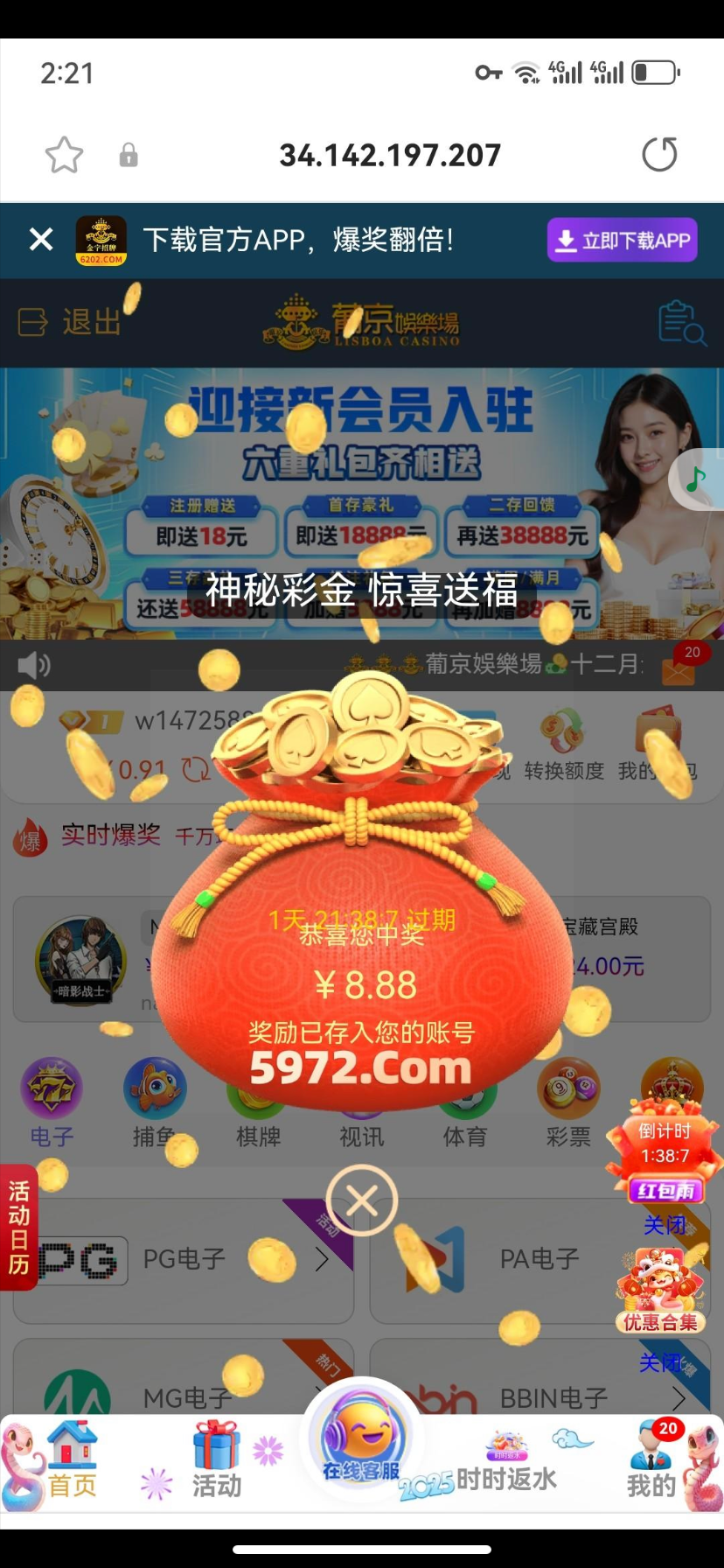This screenshot has width=724, height=1568.
Task: Switch to the 活动 tab
Action: click(x=216, y=1465)
